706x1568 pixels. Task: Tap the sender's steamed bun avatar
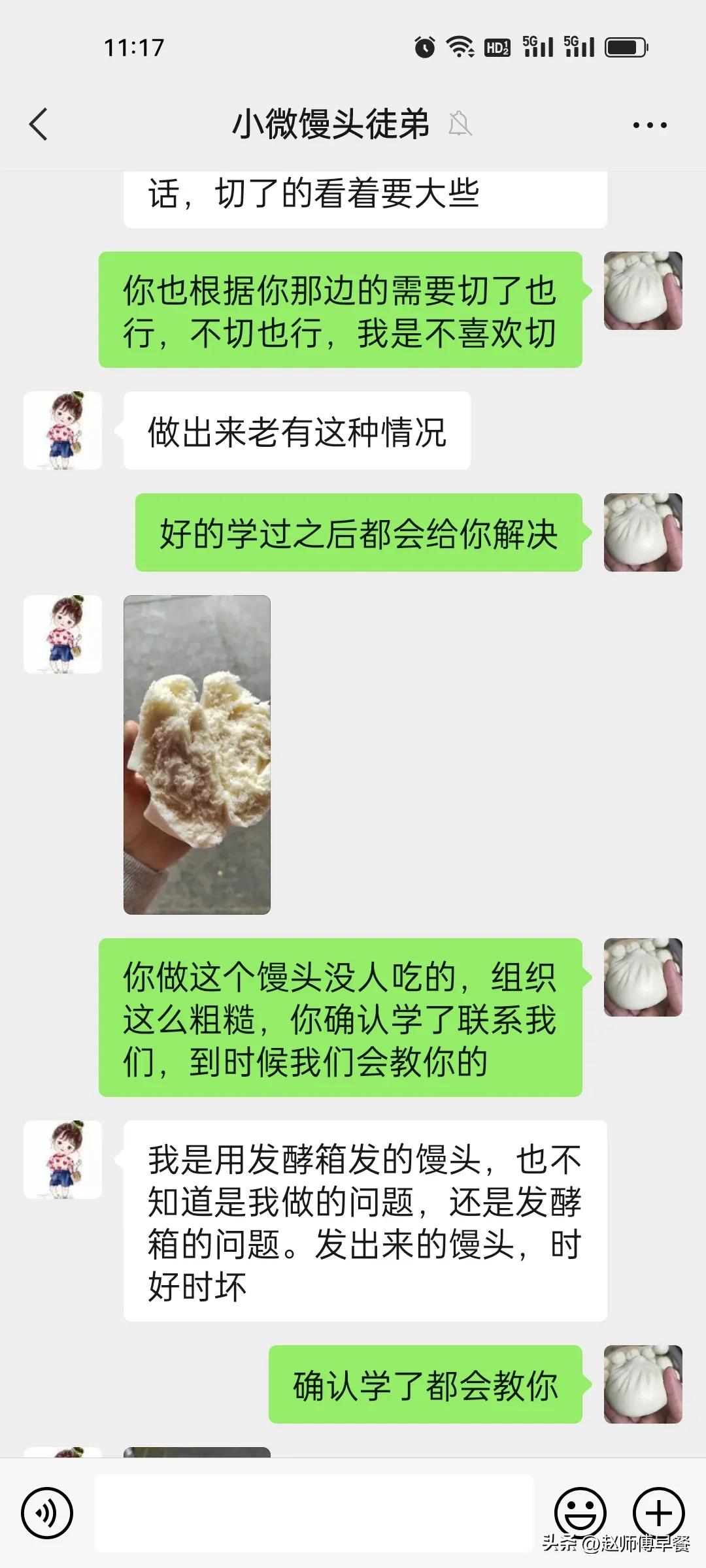643,291
